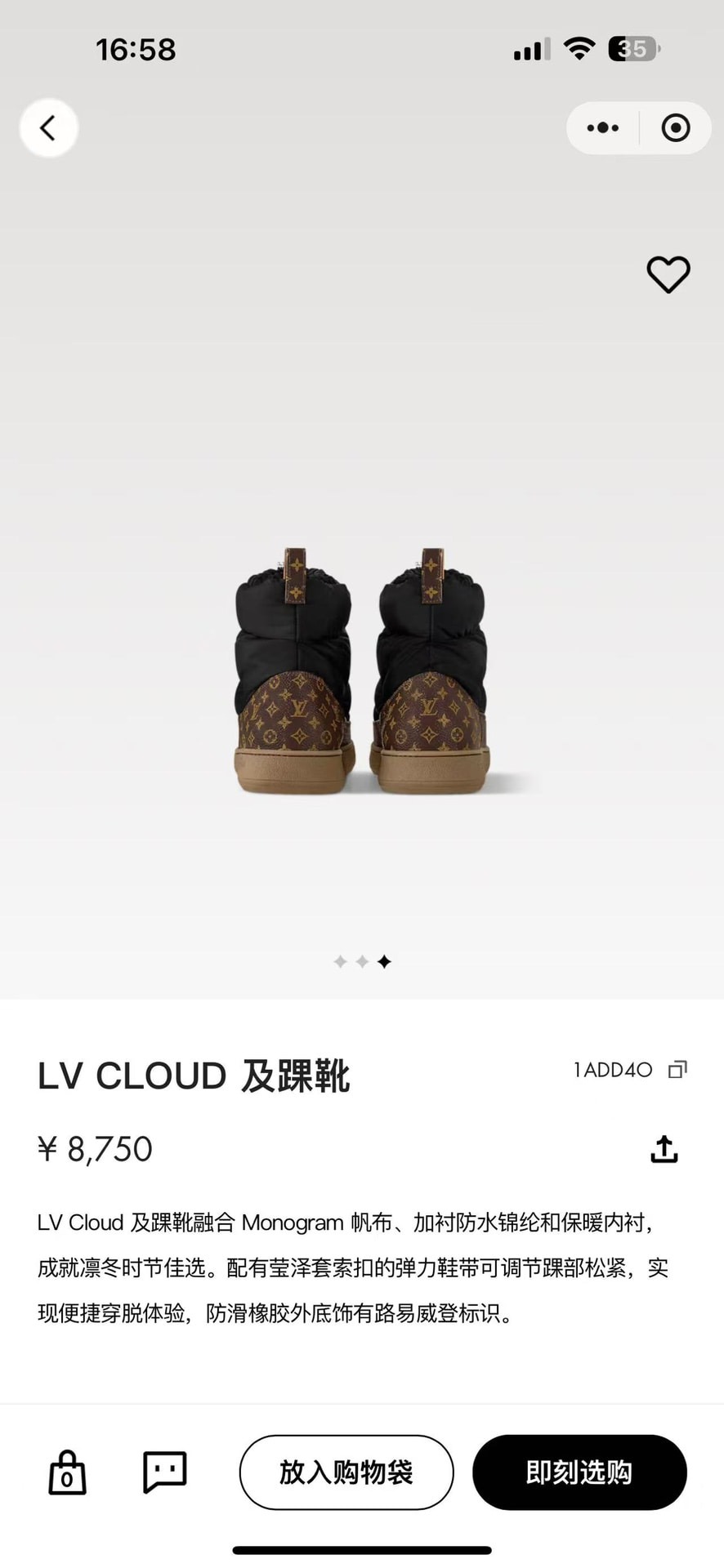
Task: Add the LV Cloud boots to wishlist
Action: (668, 274)
